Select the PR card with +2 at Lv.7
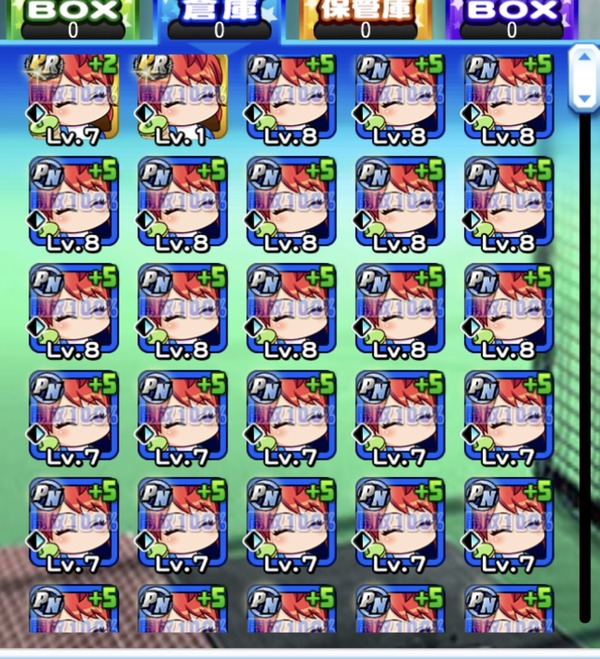 click(73, 100)
